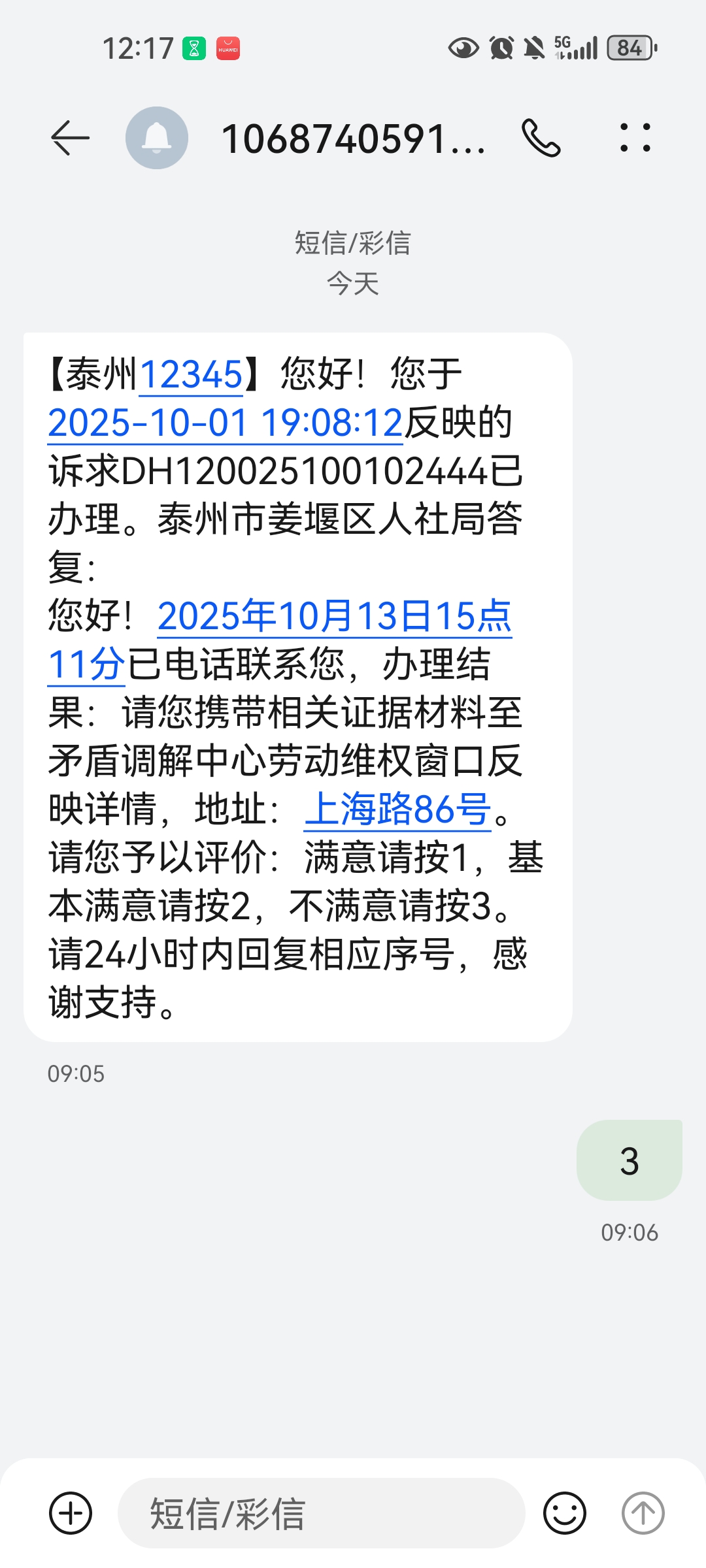Open the plus attachment button
The width and height of the screenshot is (706, 1568).
71,1513
